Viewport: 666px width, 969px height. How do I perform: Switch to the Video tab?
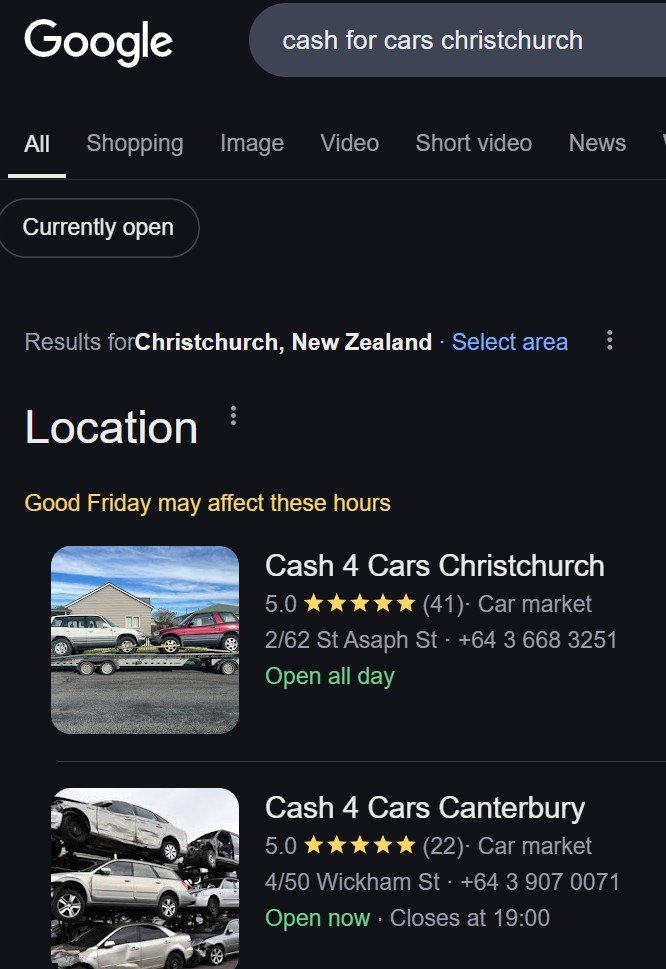click(350, 143)
